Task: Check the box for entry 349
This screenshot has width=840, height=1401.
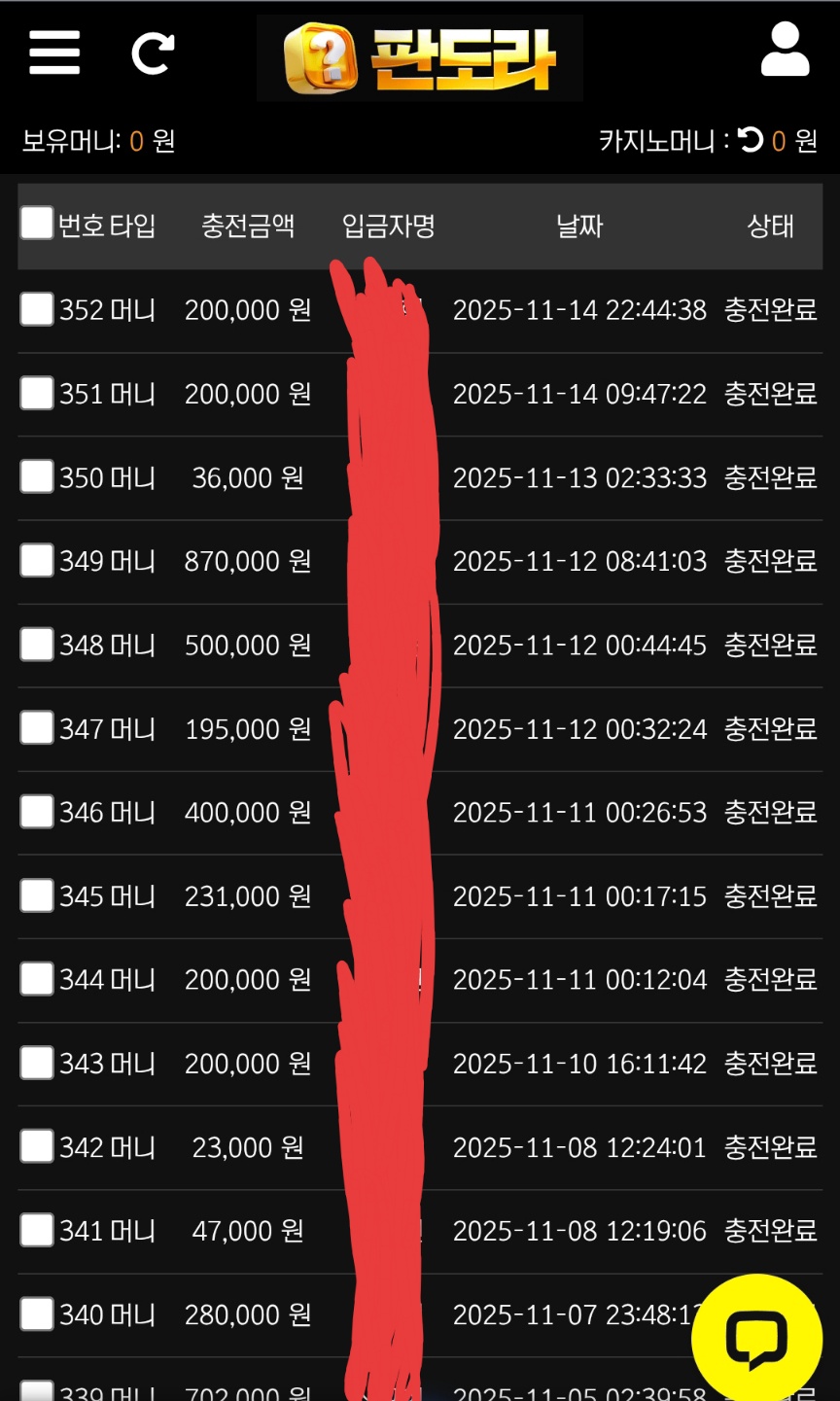Action: click(37, 560)
